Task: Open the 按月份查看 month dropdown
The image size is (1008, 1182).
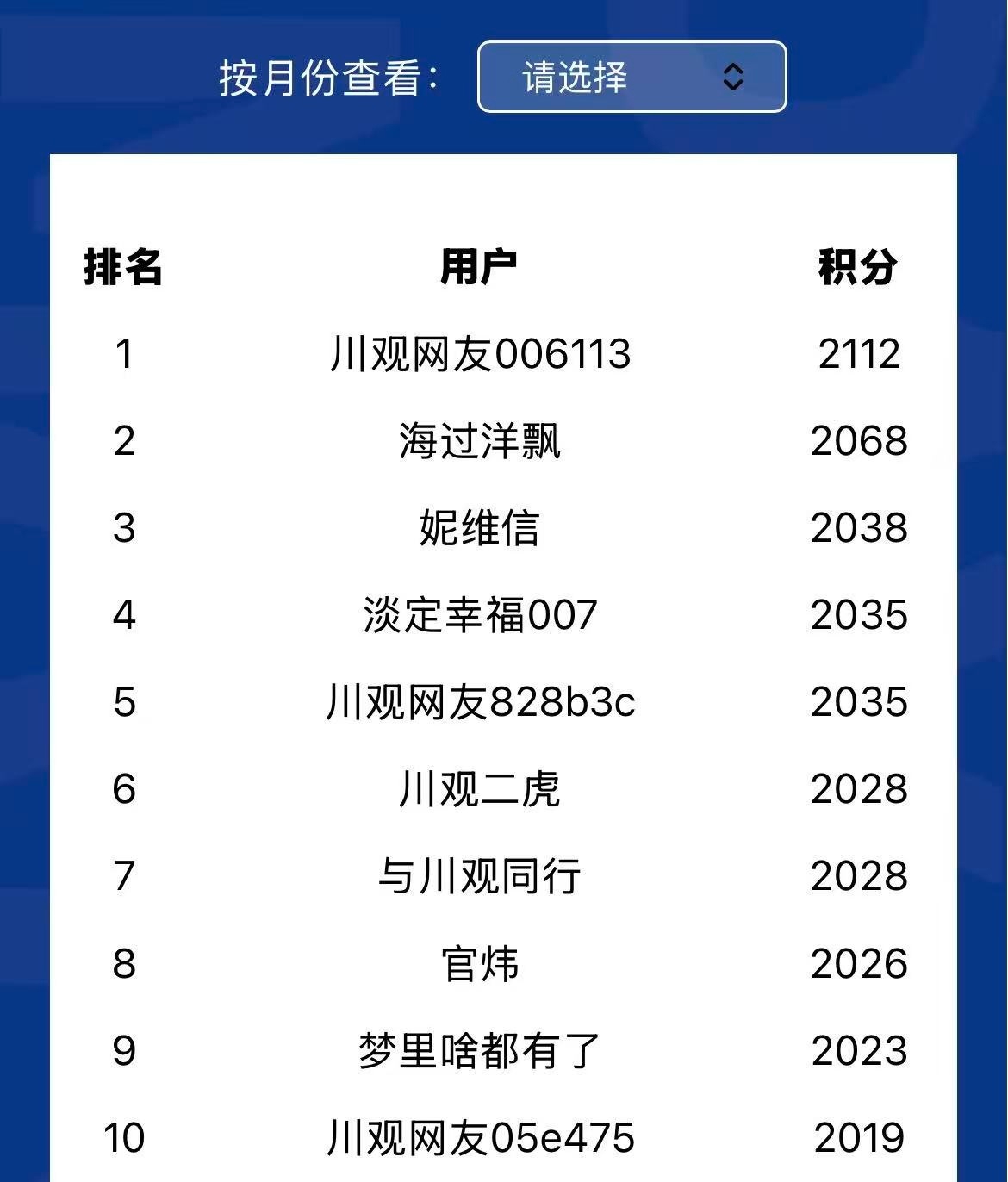Action: point(632,77)
